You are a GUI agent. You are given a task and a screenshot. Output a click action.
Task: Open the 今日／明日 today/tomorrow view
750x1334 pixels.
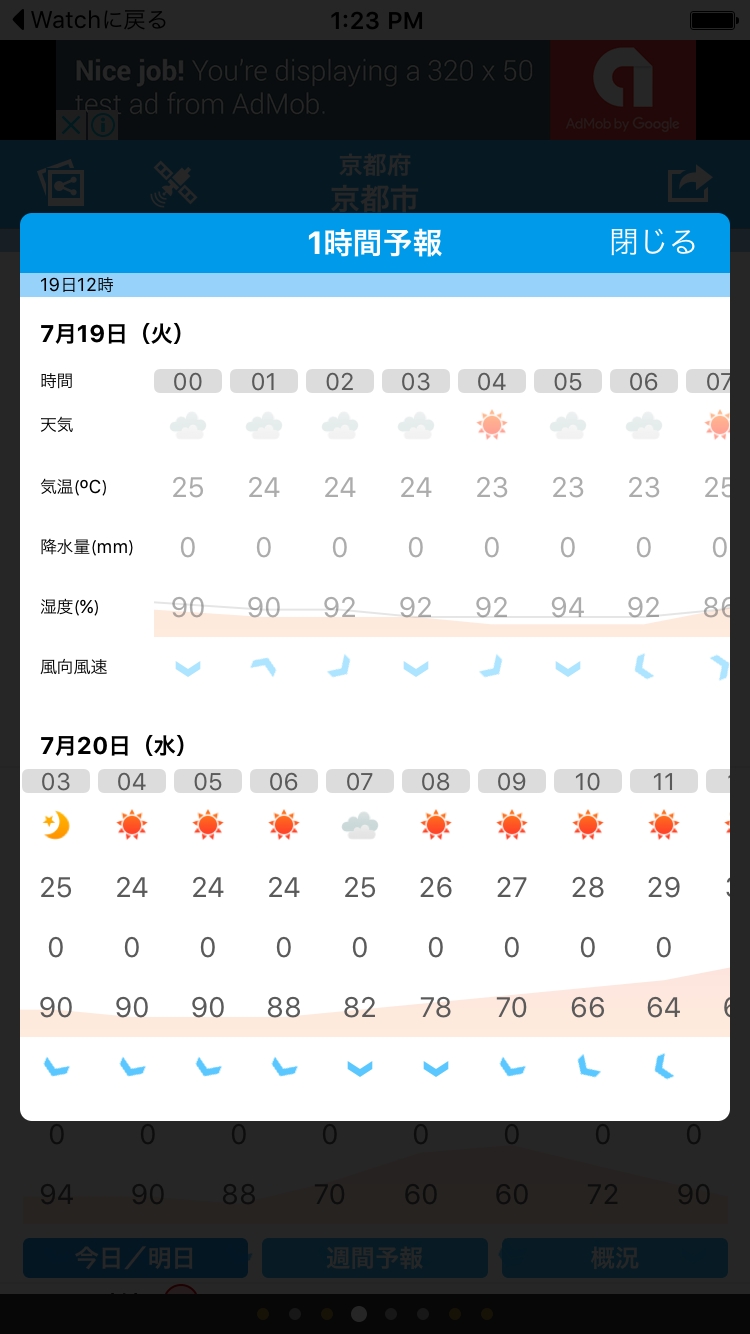click(134, 1257)
